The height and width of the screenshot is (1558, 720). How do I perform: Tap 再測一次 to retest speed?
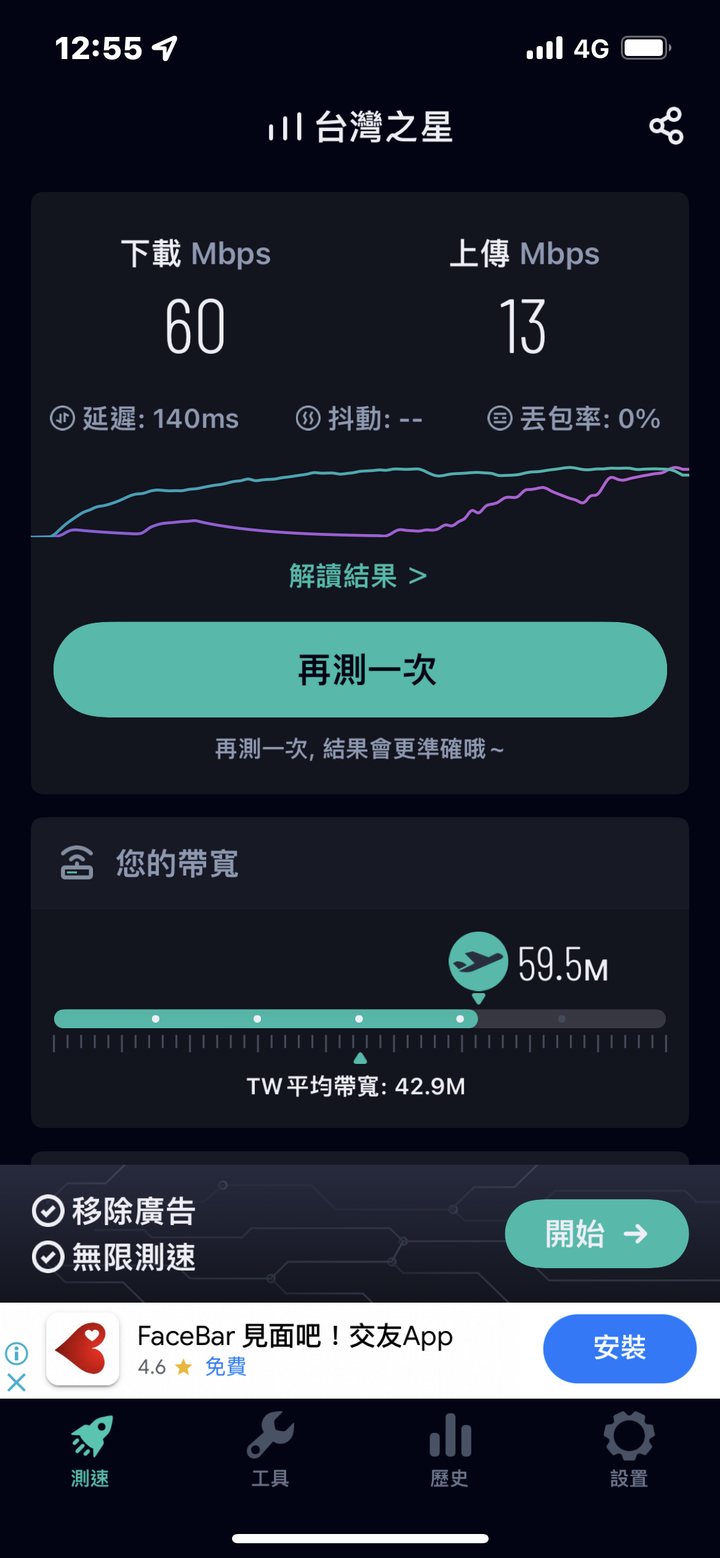coord(360,670)
